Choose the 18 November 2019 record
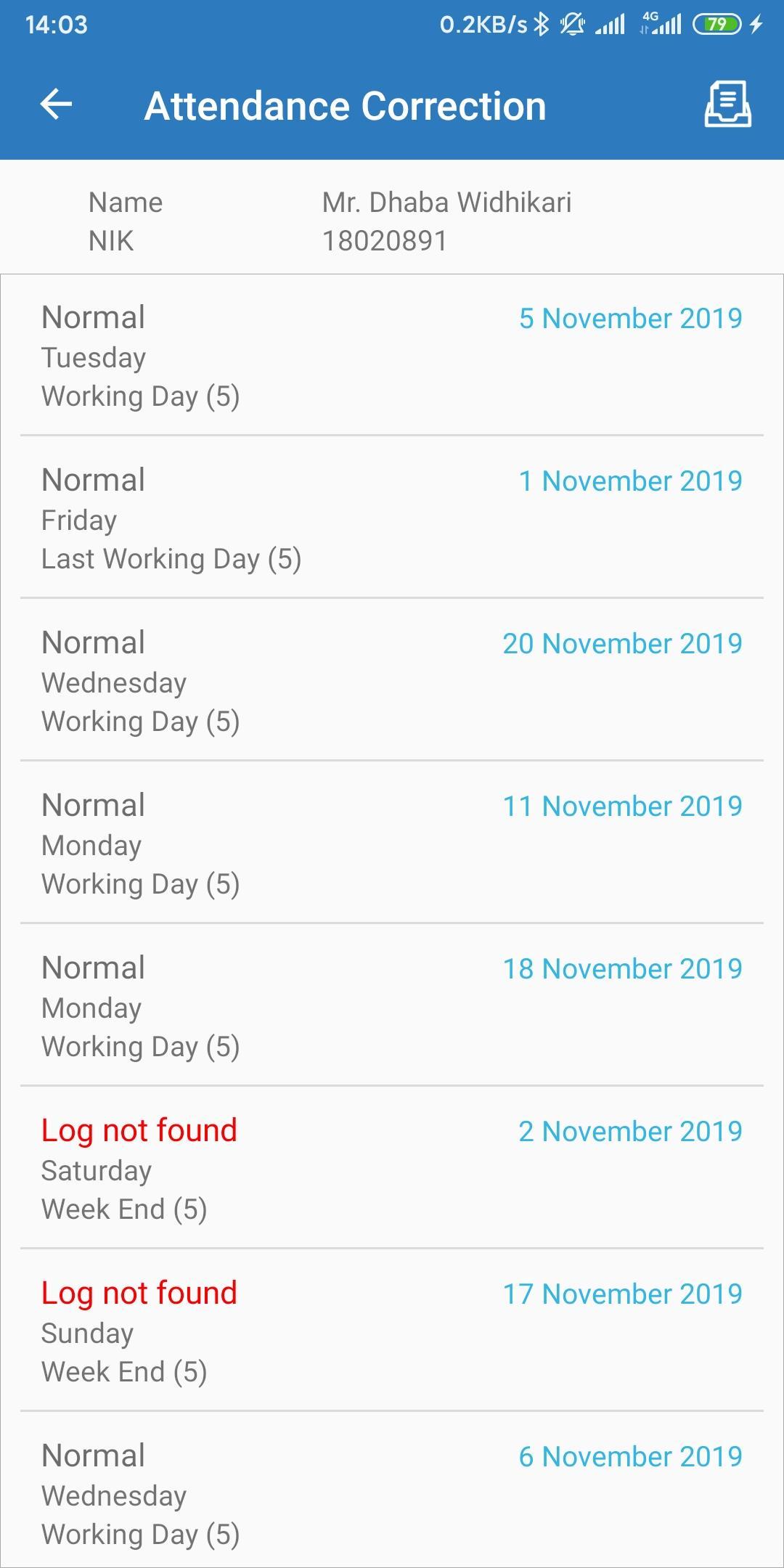 392,1006
